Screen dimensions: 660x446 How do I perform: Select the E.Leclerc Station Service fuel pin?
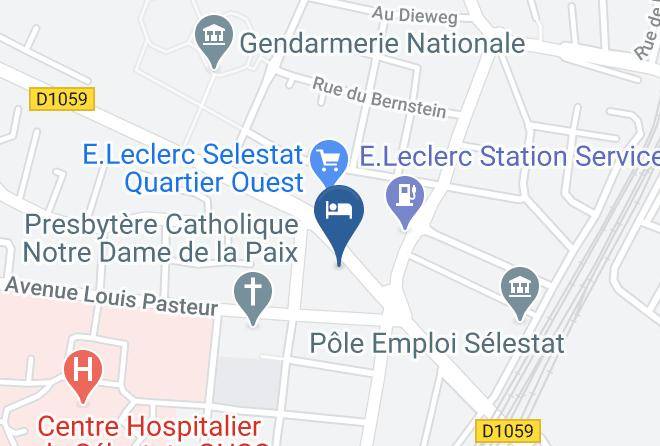tap(405, 202)
